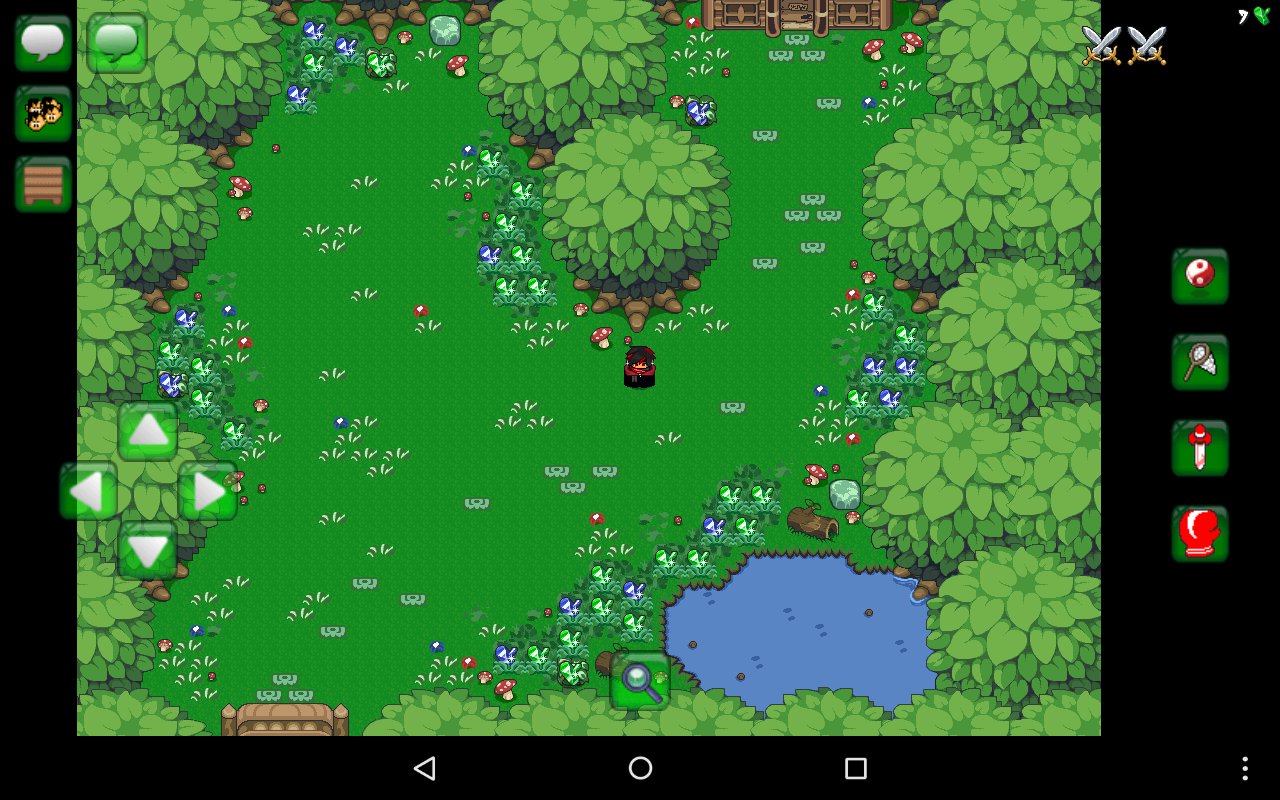
Task: Go to the home screen
Action: tap(640, 768)
